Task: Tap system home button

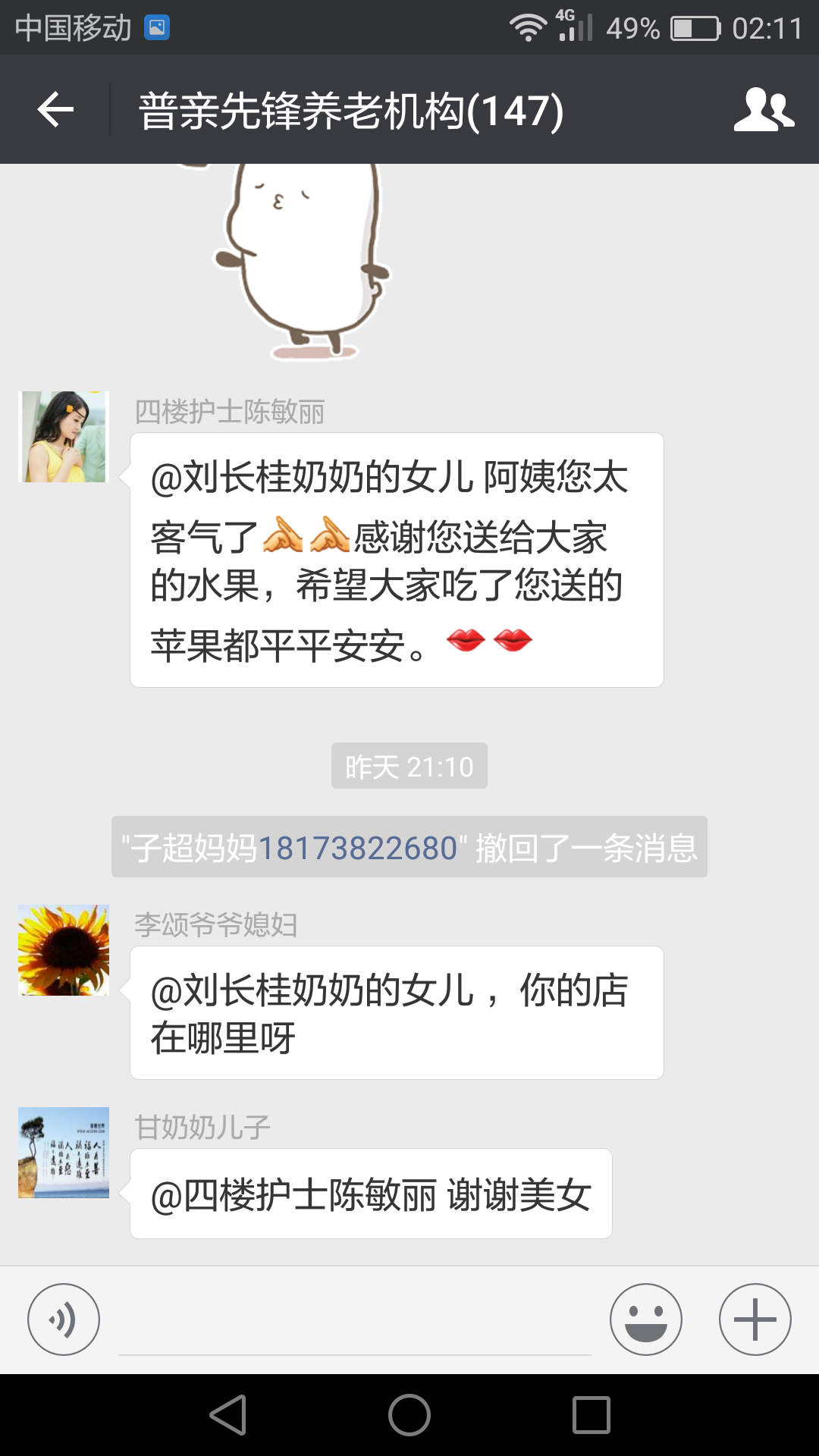Action: click(409, 1415)
